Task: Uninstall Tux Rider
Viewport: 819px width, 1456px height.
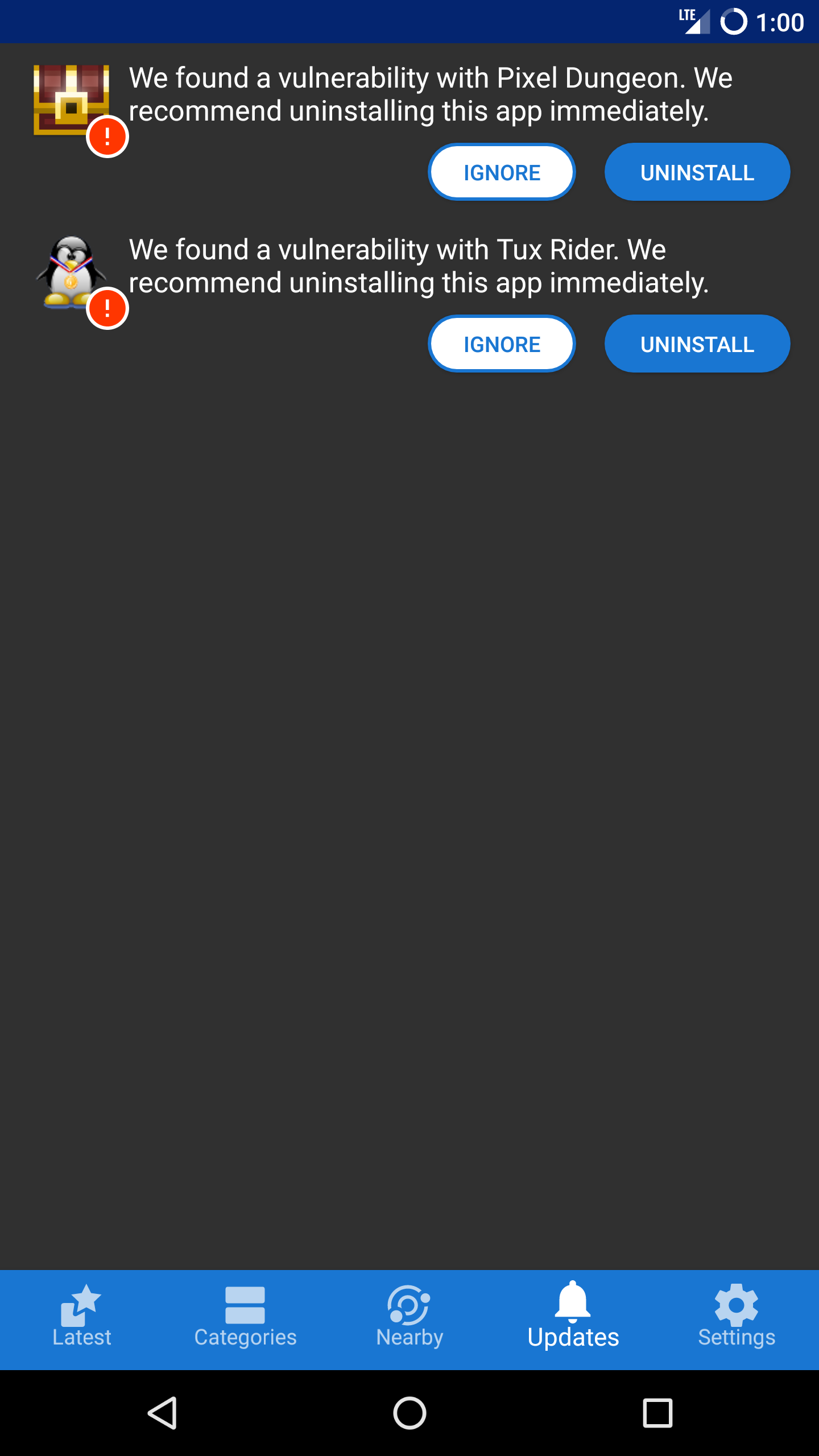Action: [x=697, y=344]
